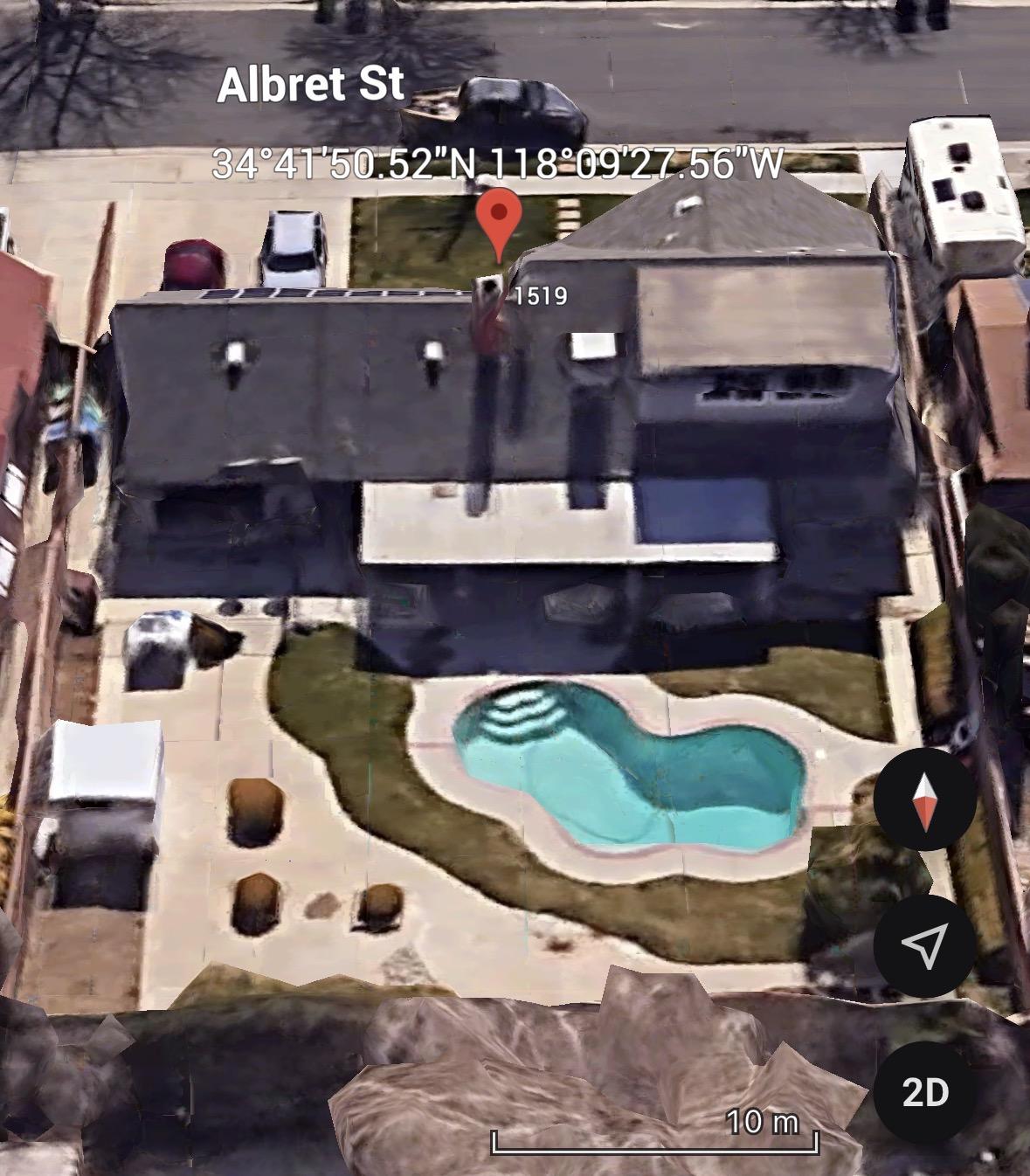Switch the map to 2D view

tap(924, 1092)
